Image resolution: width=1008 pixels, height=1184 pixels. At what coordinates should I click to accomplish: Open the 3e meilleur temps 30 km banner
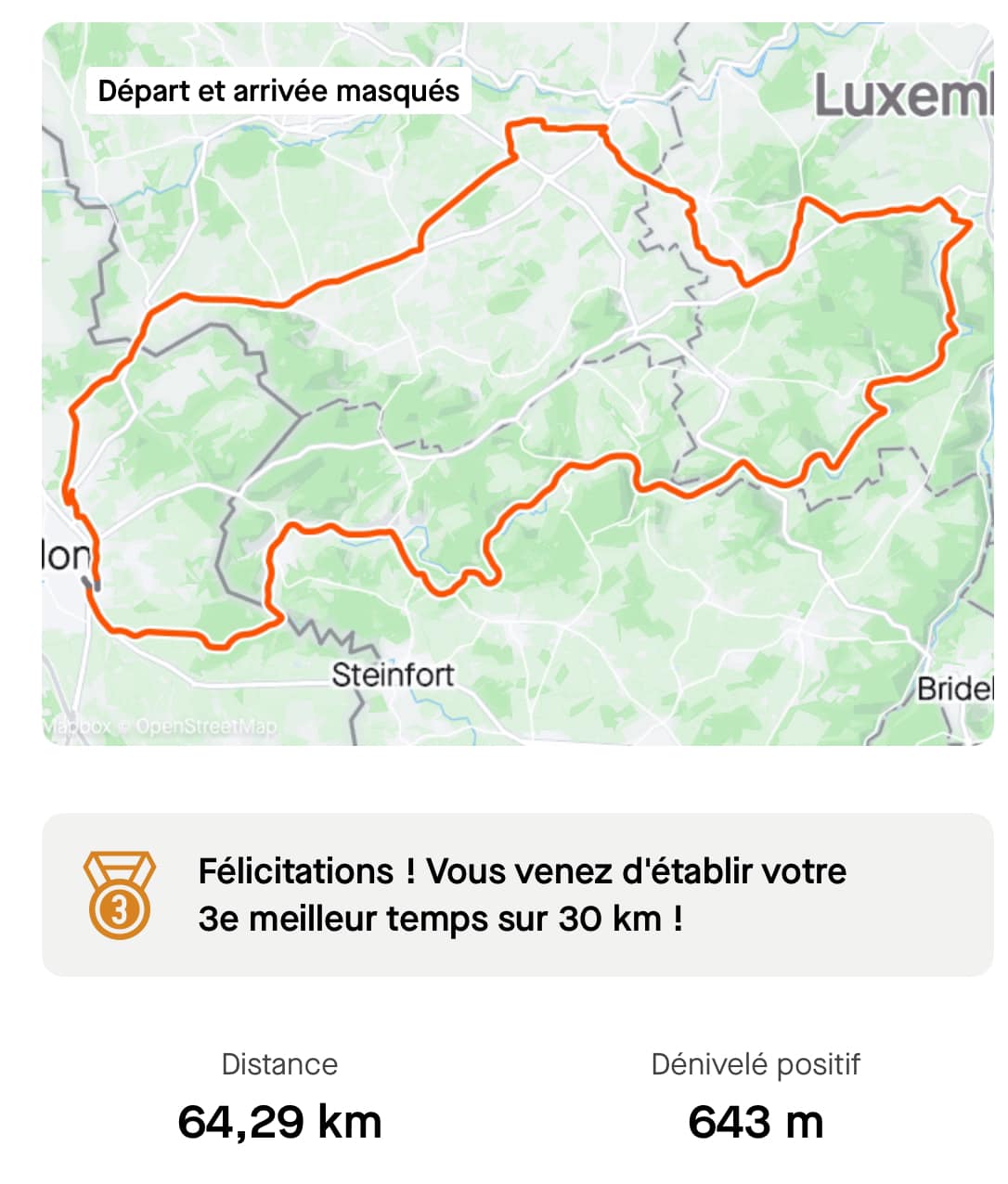pyautogui.click(x=517, y=894)
